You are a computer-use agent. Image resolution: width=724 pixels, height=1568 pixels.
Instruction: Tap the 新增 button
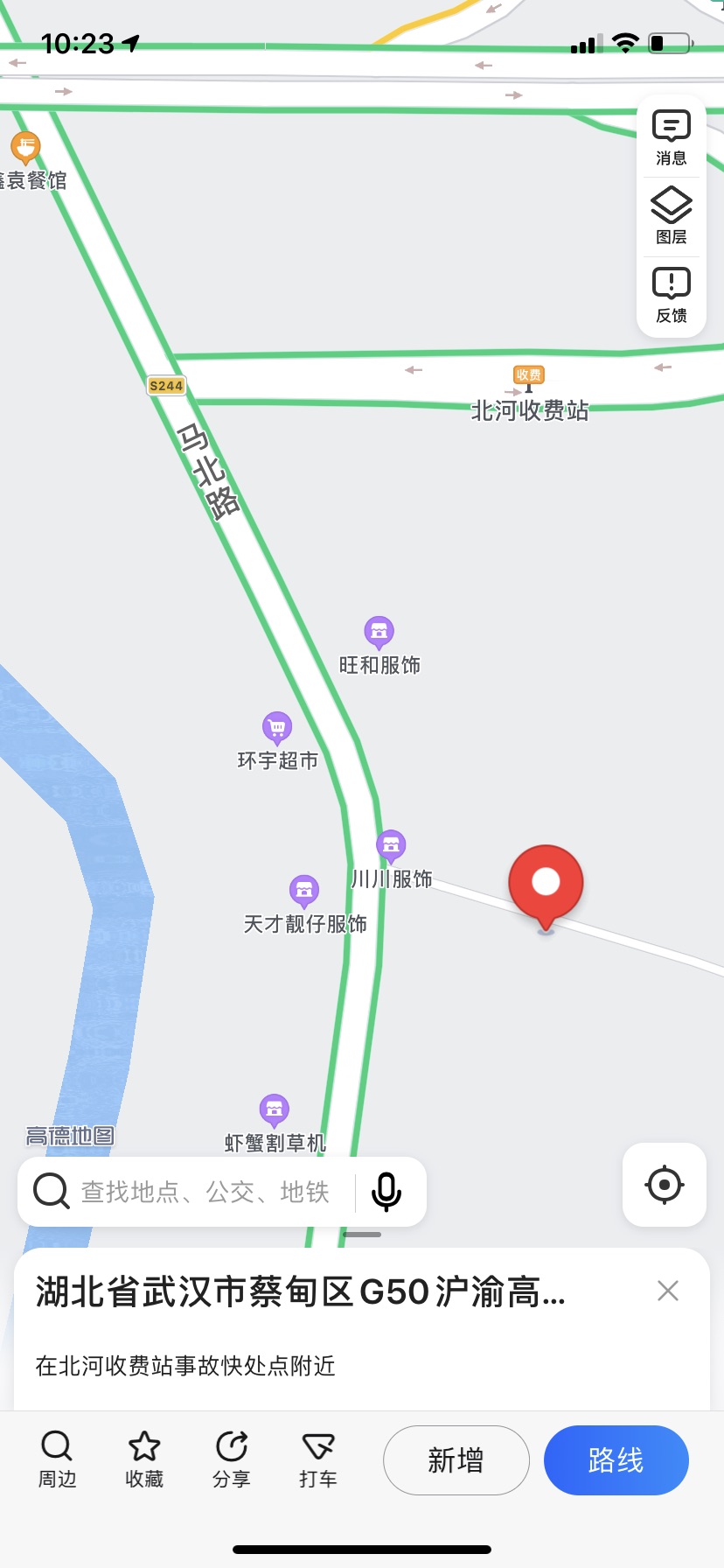(456, 1460)
